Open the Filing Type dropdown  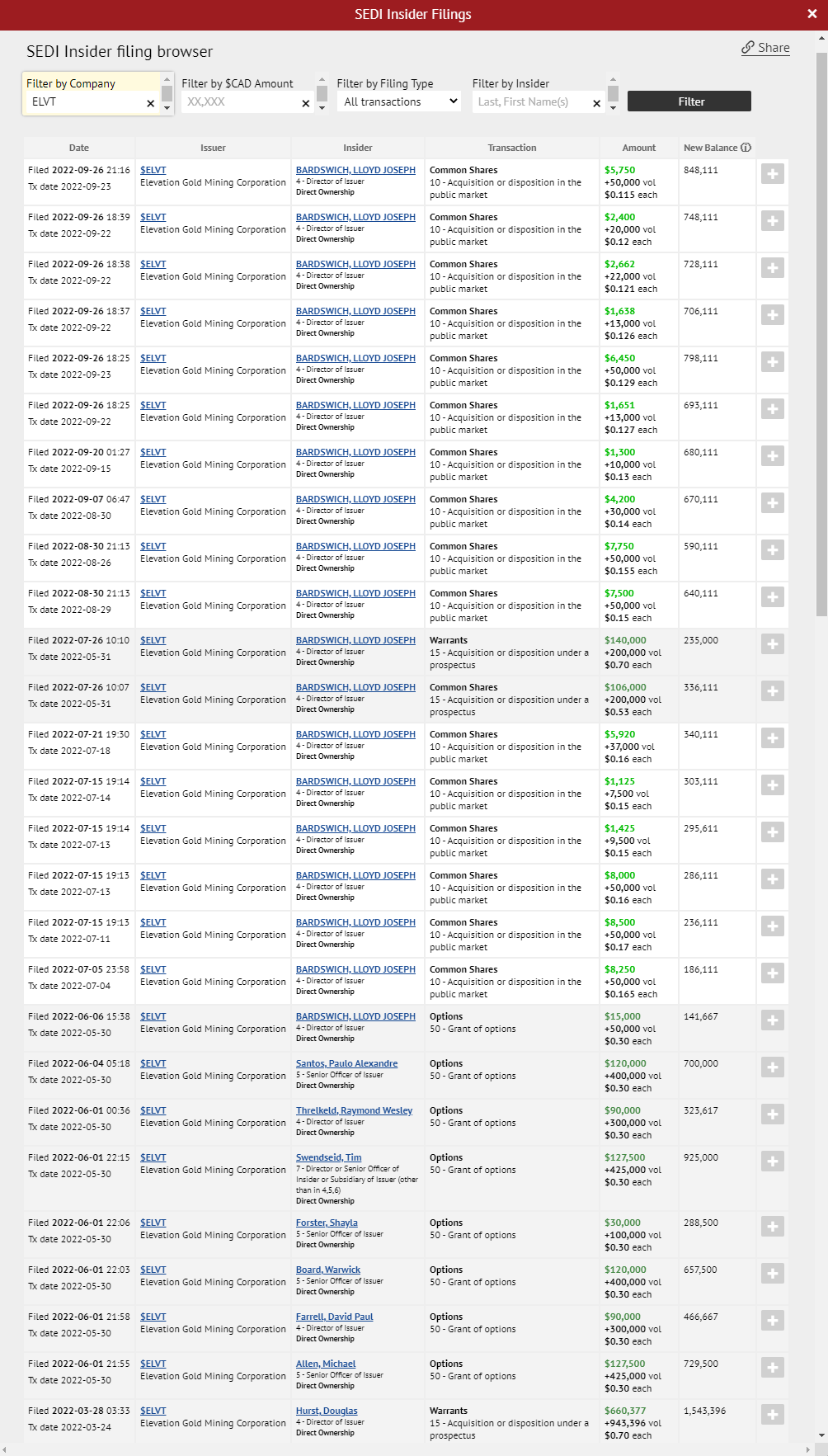[399, 101]
